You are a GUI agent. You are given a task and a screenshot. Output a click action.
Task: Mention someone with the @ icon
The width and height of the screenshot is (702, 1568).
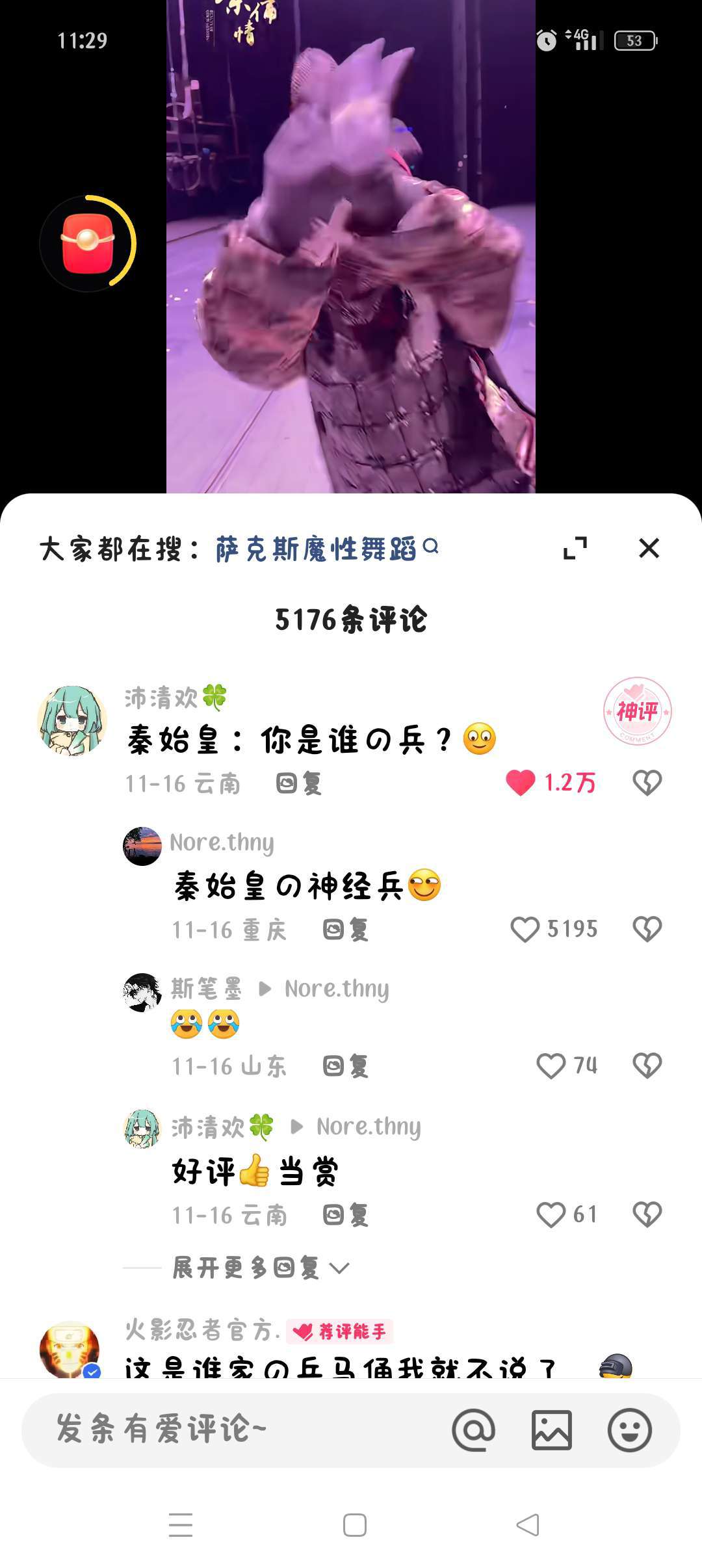[473, 1430]
